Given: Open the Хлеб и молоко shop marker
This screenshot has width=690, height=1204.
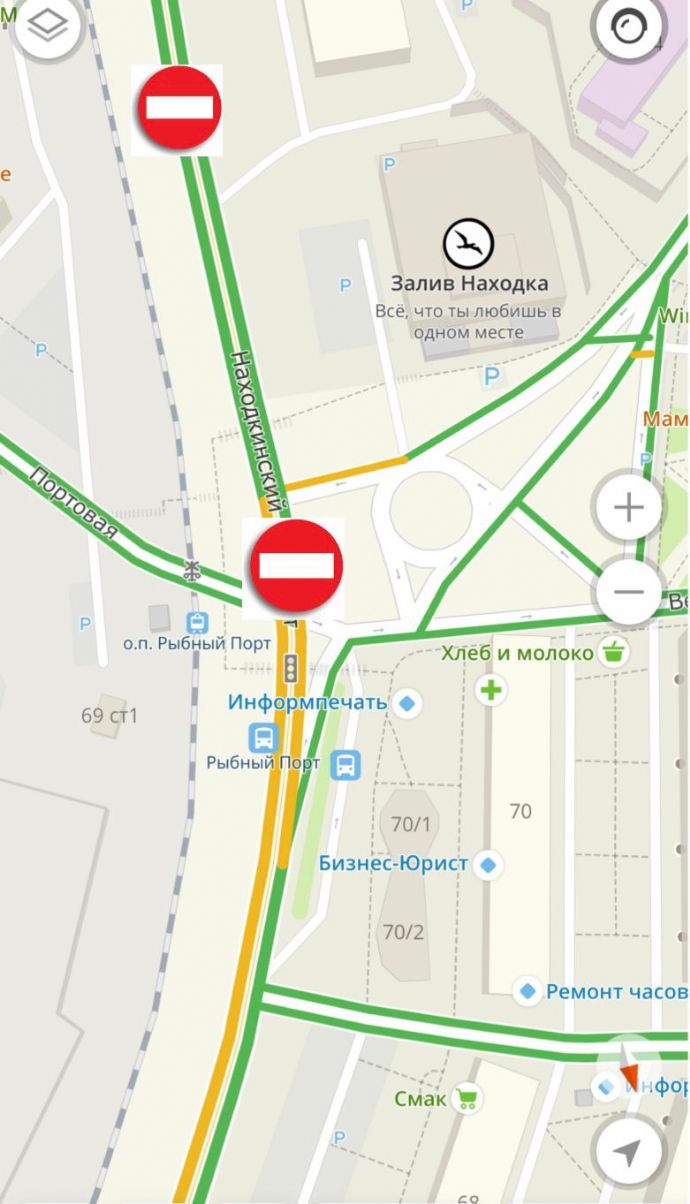Looking at the screenshot, I should coord(613,653).
